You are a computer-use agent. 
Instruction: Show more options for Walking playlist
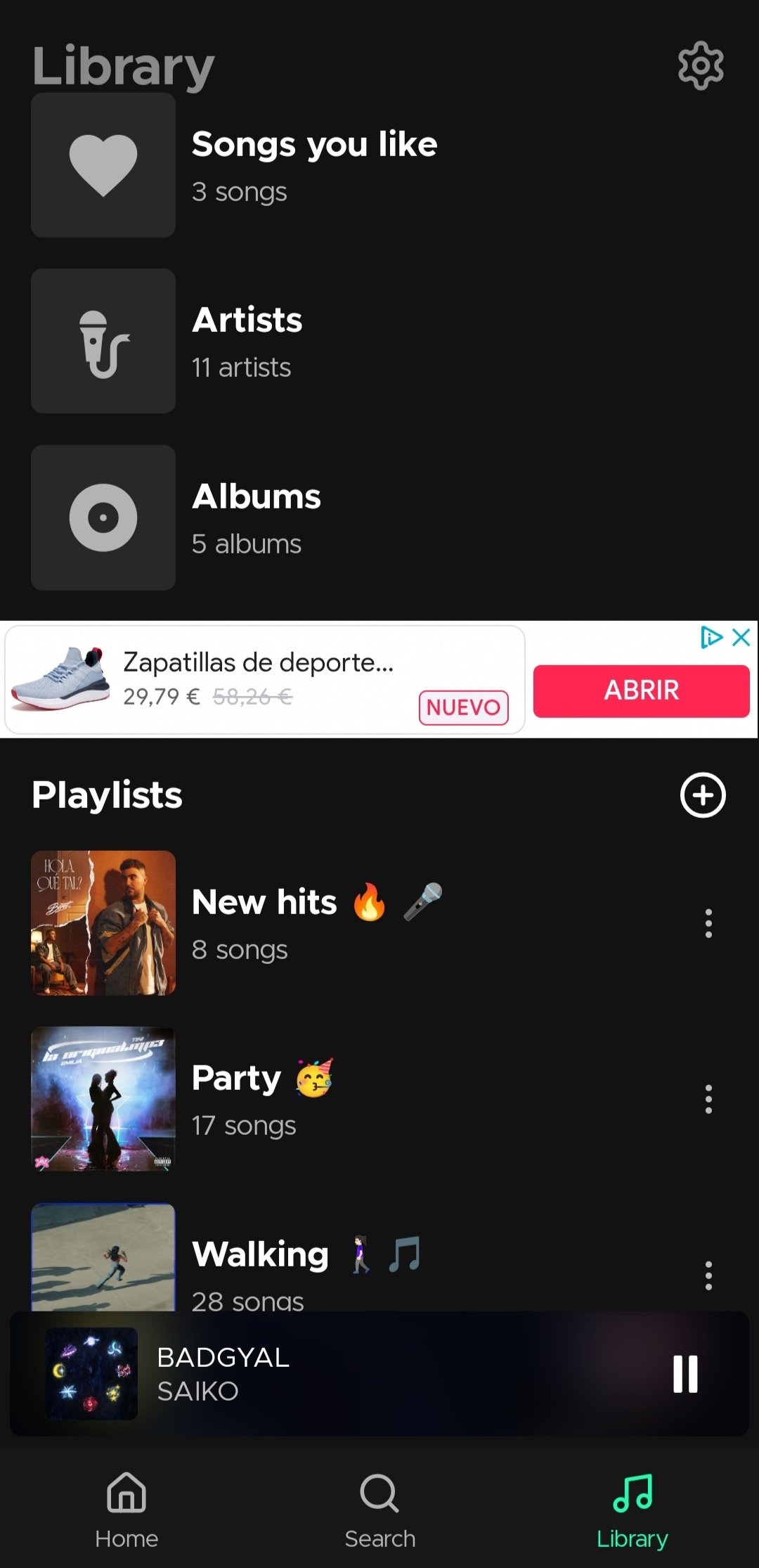(708, 1275)
